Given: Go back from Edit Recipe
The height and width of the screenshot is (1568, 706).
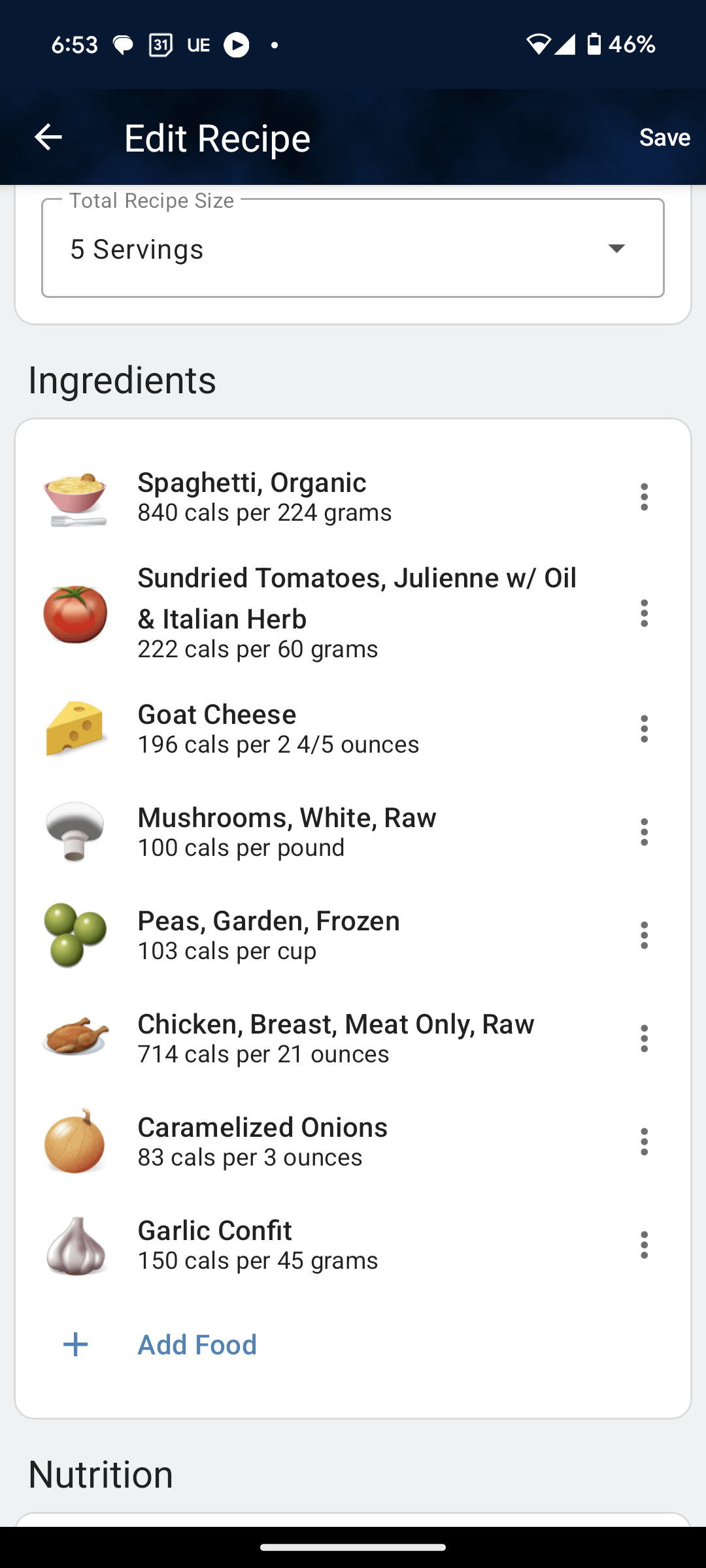Looking at the screenshot, I should click(x=48, y=137).
